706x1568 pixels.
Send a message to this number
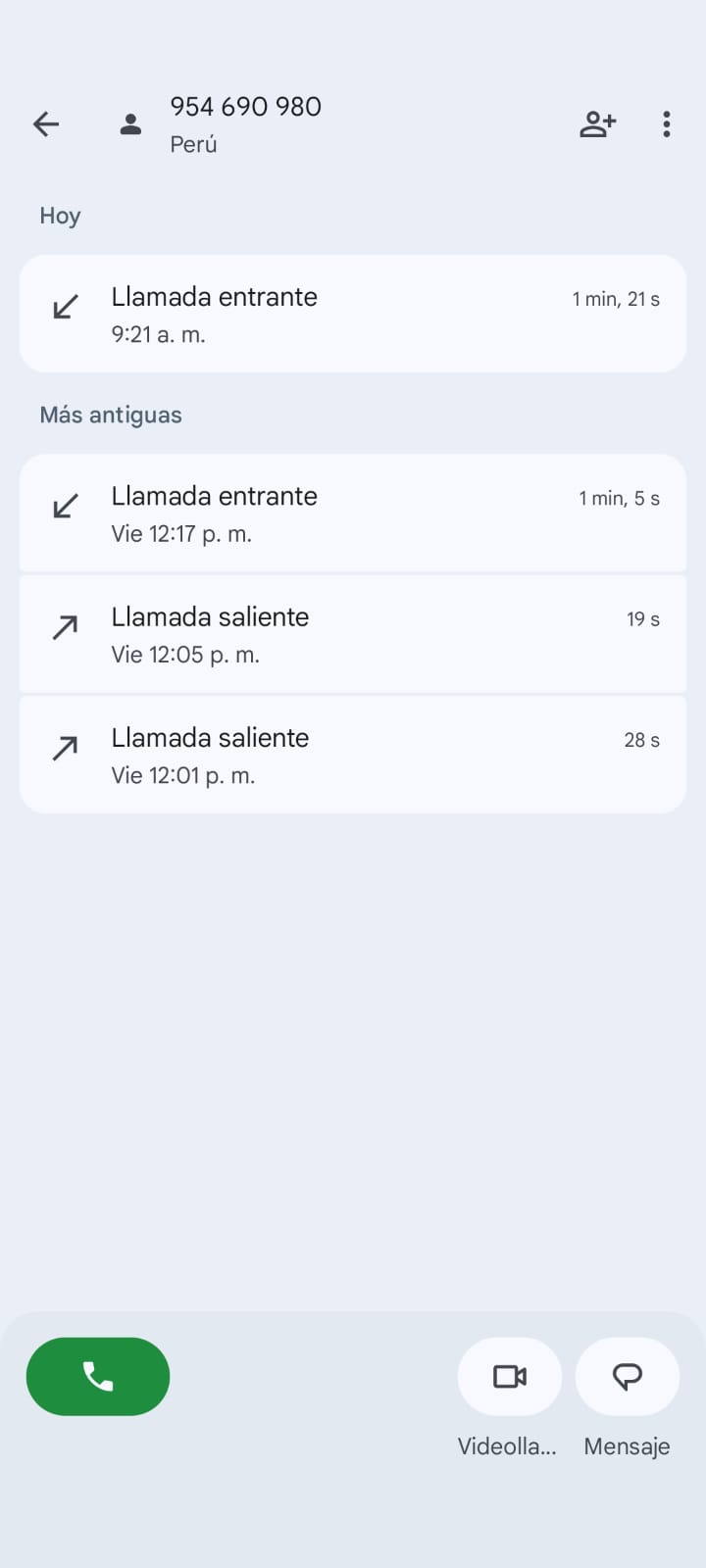tap(627, 1376)
